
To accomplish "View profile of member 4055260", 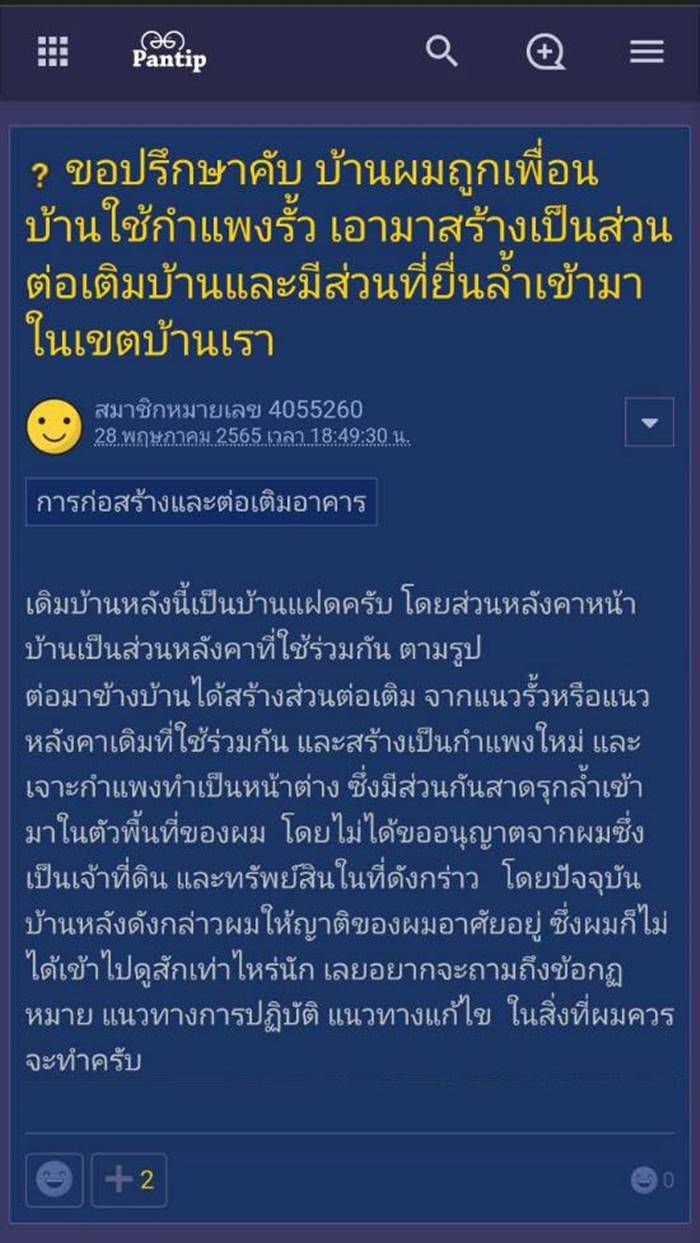I will (228, 410).
